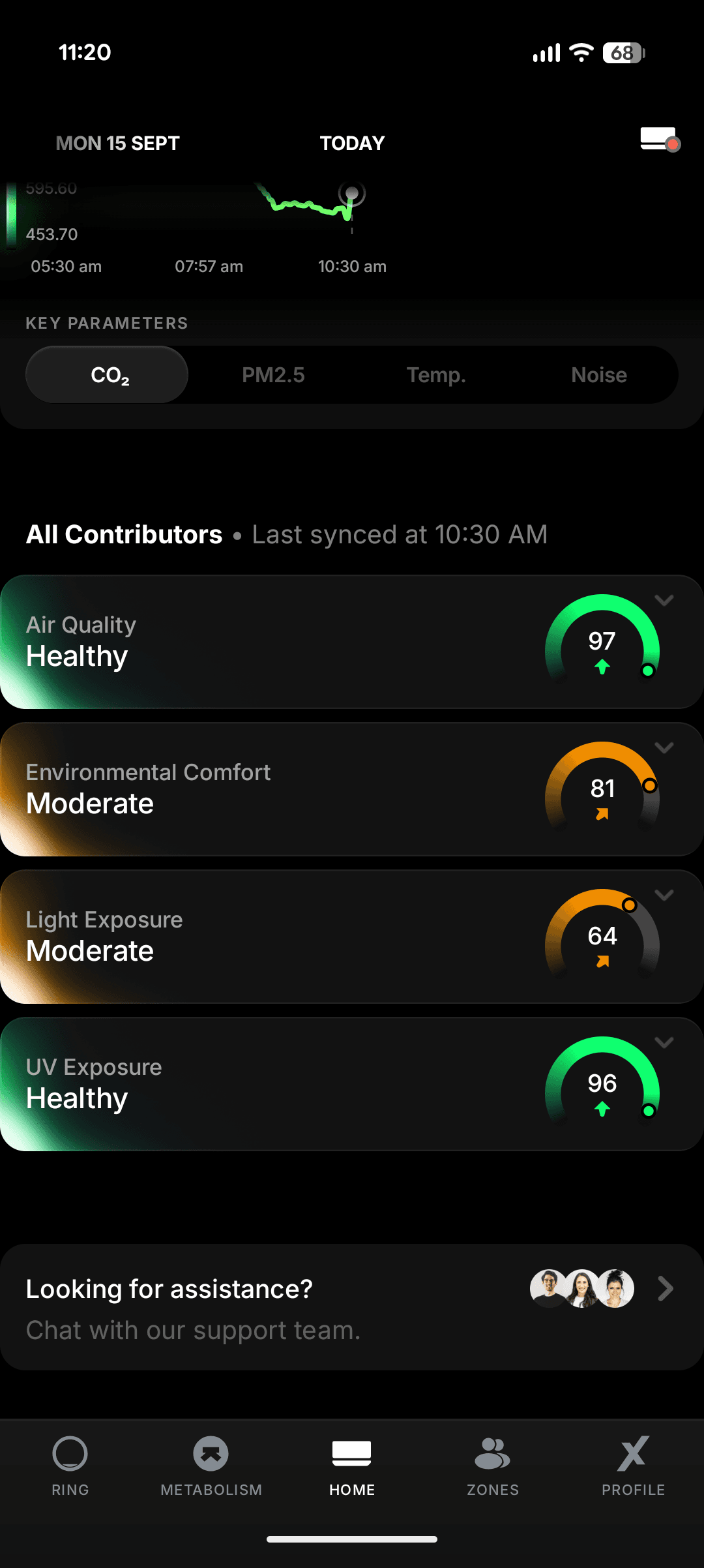
Task: Expand the Environmental Comfort card
Action: [x=664, y=748]
